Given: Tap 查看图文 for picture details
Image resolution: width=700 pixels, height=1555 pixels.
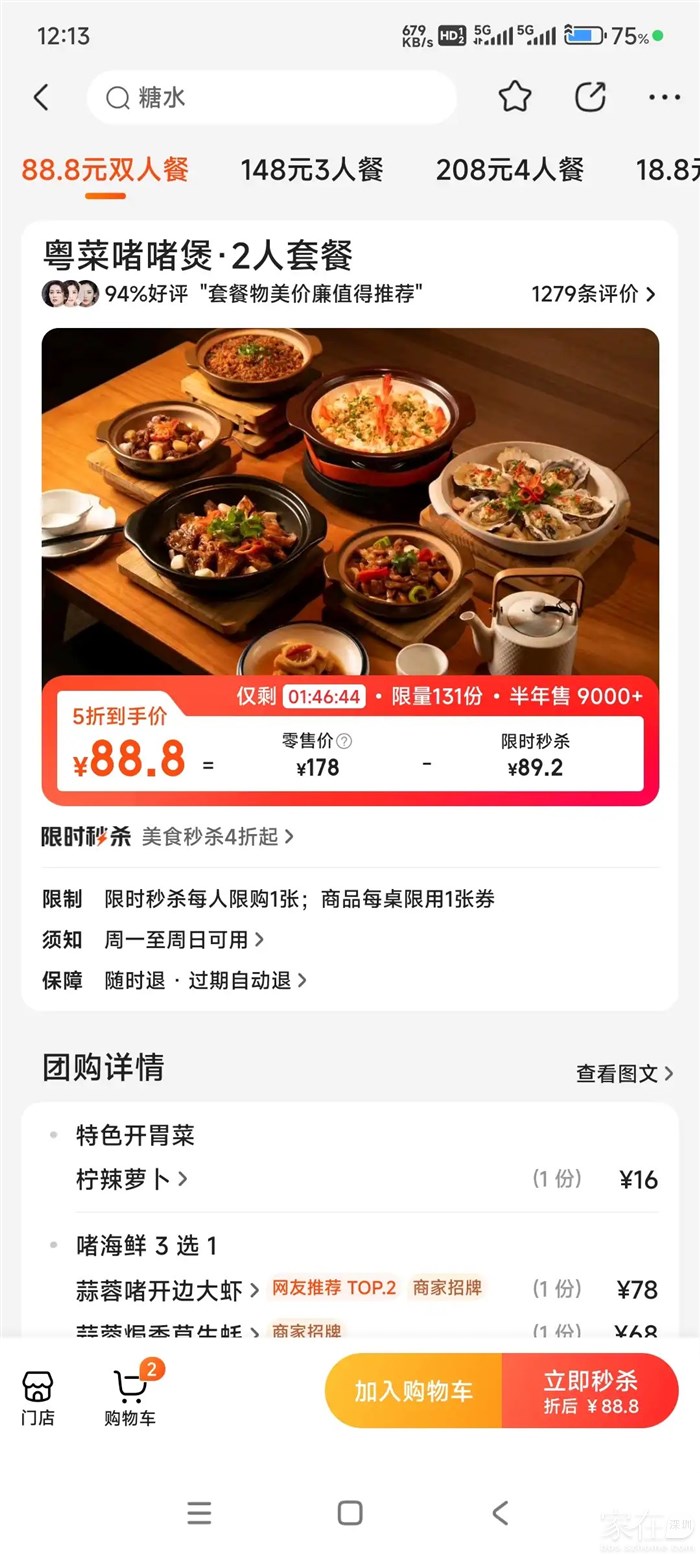Looking at the screenshot, I should coord(624,1073).
